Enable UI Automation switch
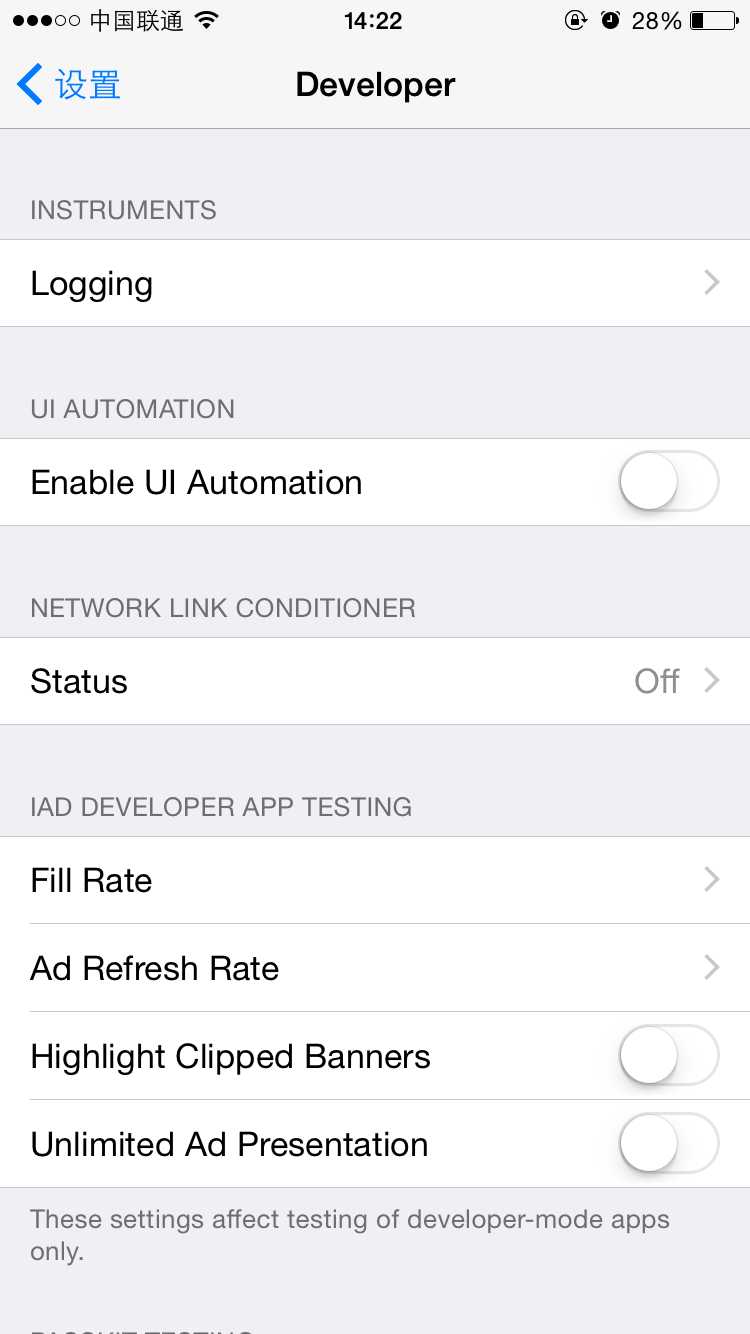Image resolution: width=750 pixels, height=1334 pixels. [x=668, y=482]
